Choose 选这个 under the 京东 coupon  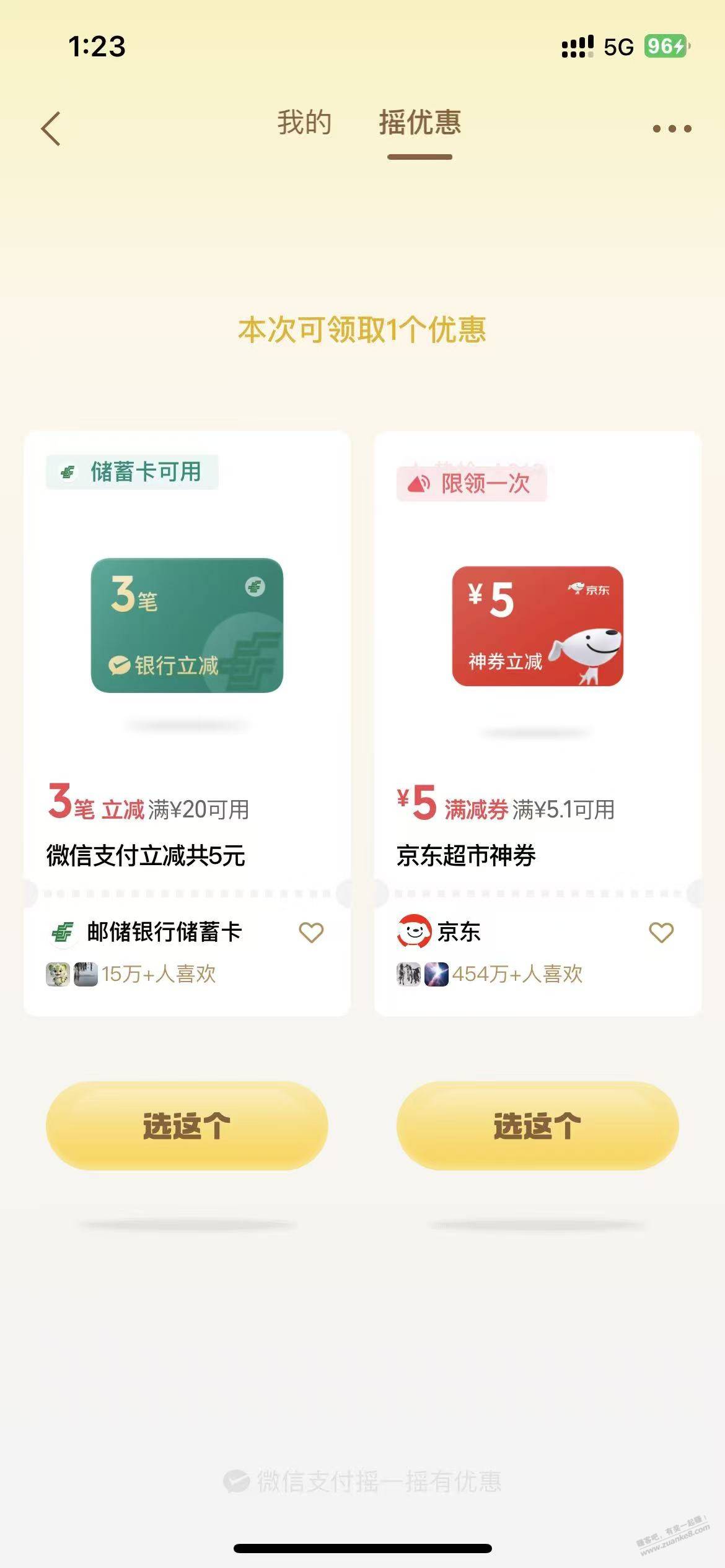click(537, 1125)
